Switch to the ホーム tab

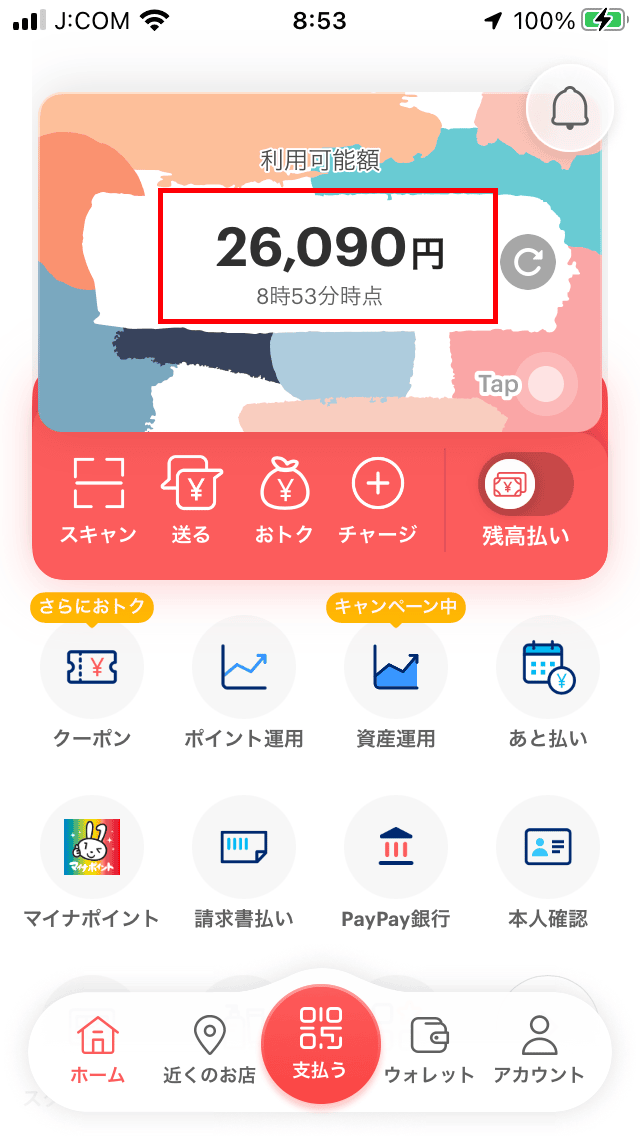[98, 1051]
